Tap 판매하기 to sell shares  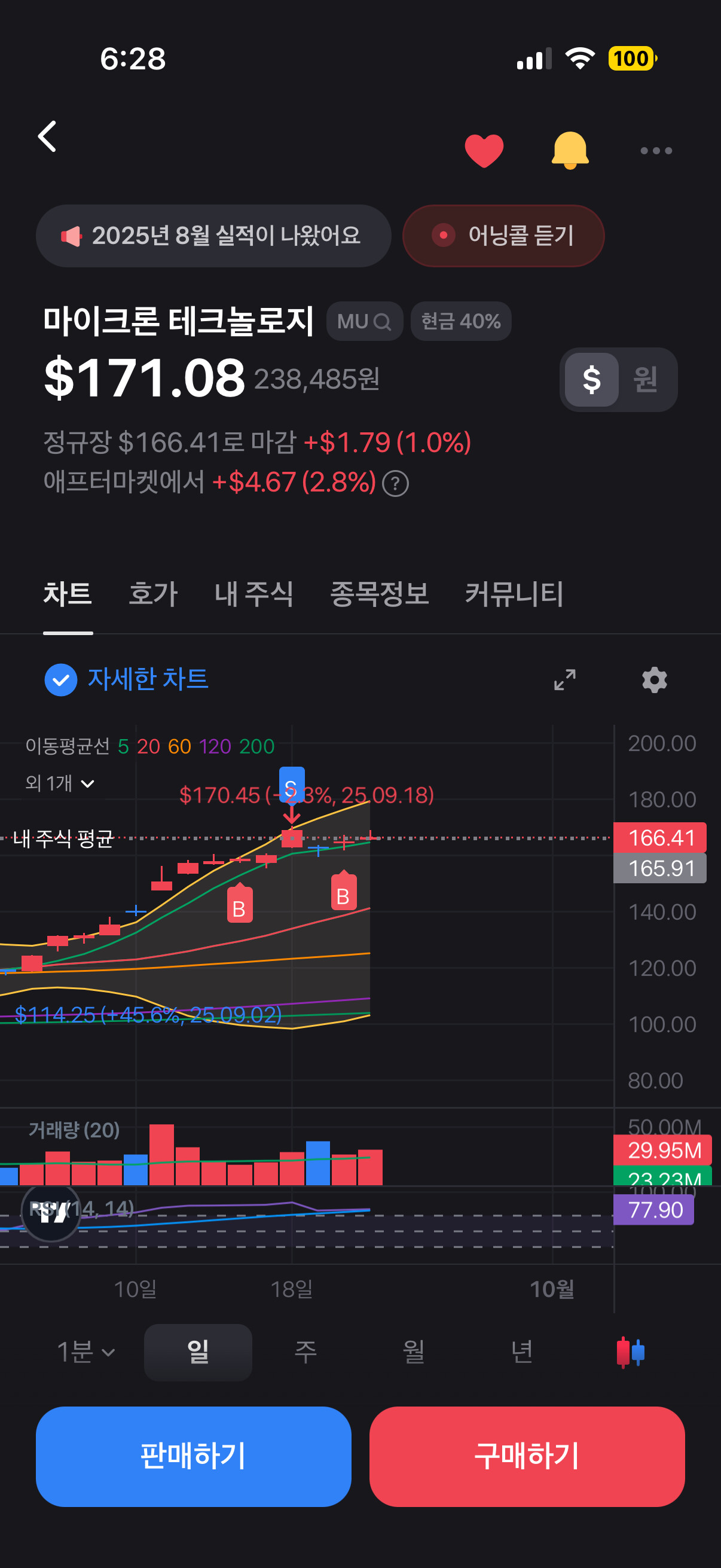pyautogui.click(x=194, y=1456)
